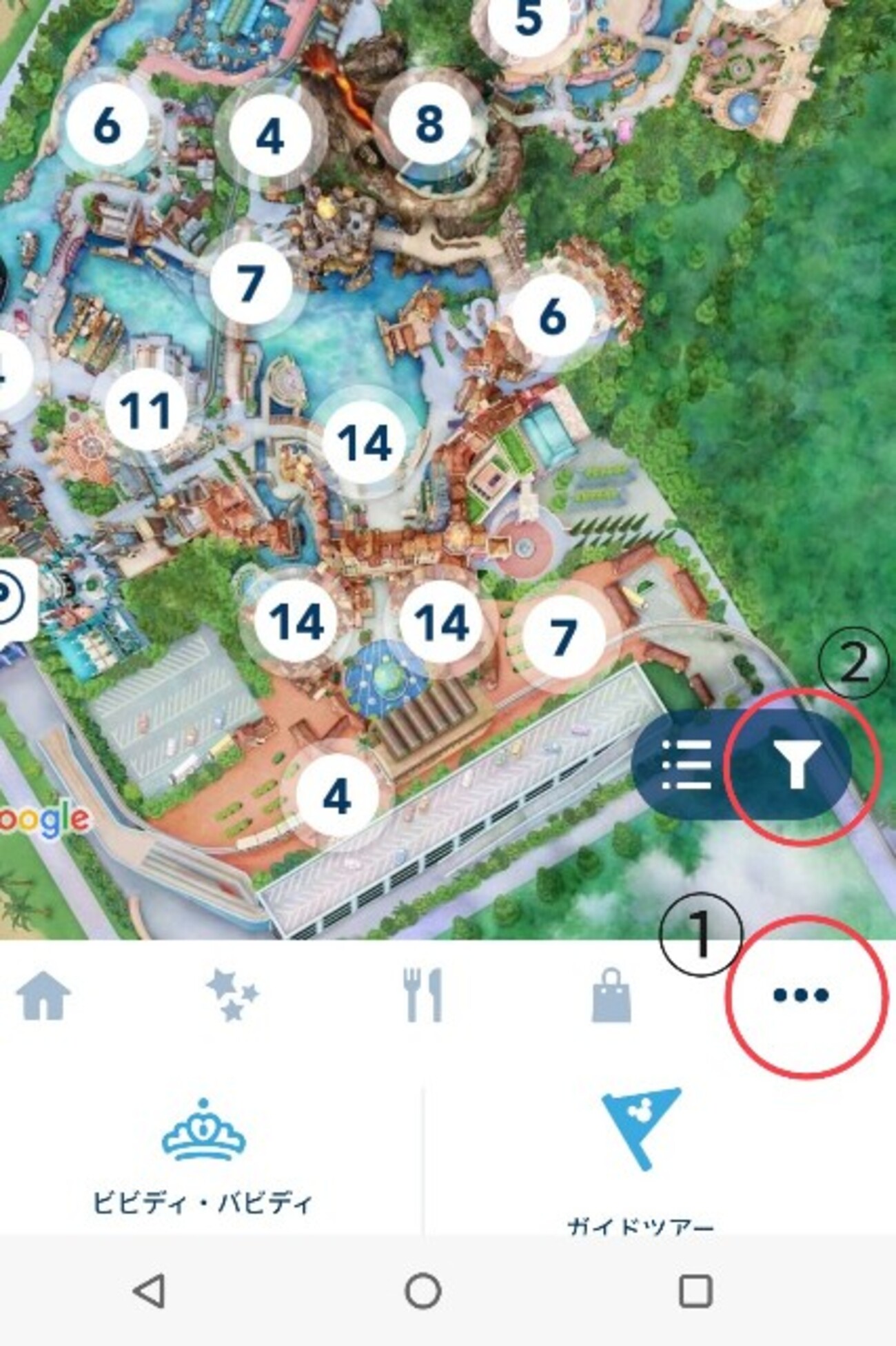Open the three-dots more tab
The image size is (896, 1346).
[x=801, y=995]
